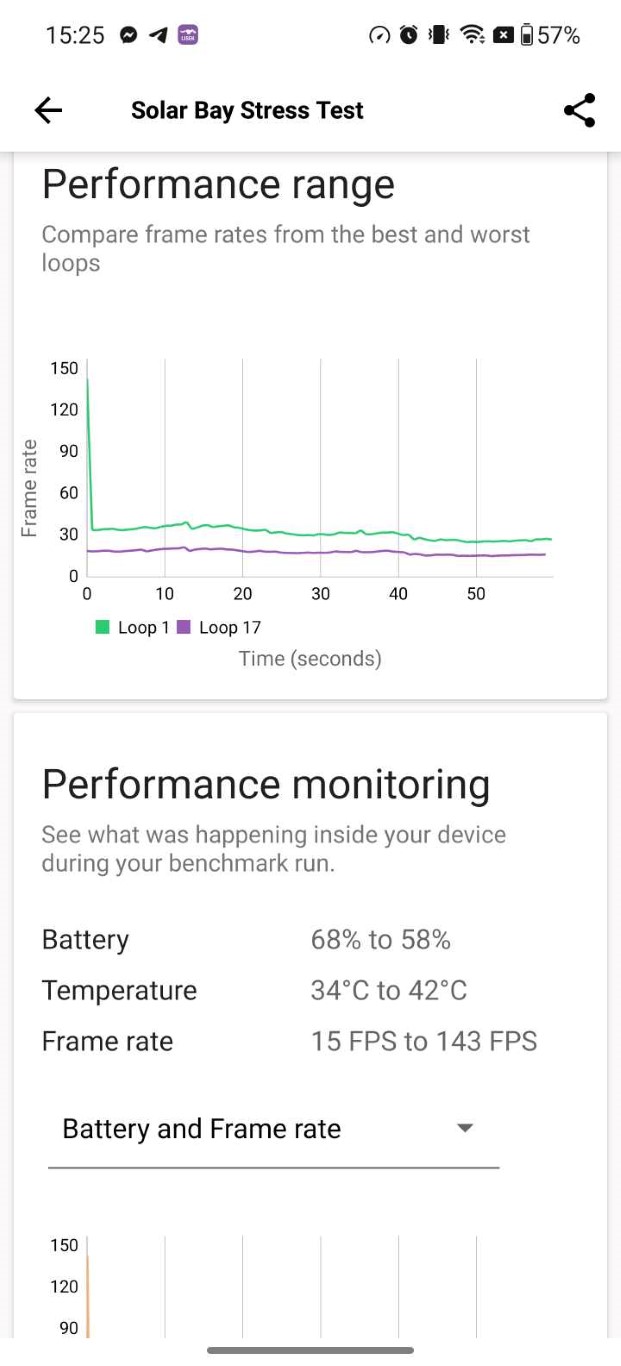Image resolution: width=621 pixels, height=1366 pixels.
Task: Go back from Solar Bay Stress Test
Action: point(48,111)
